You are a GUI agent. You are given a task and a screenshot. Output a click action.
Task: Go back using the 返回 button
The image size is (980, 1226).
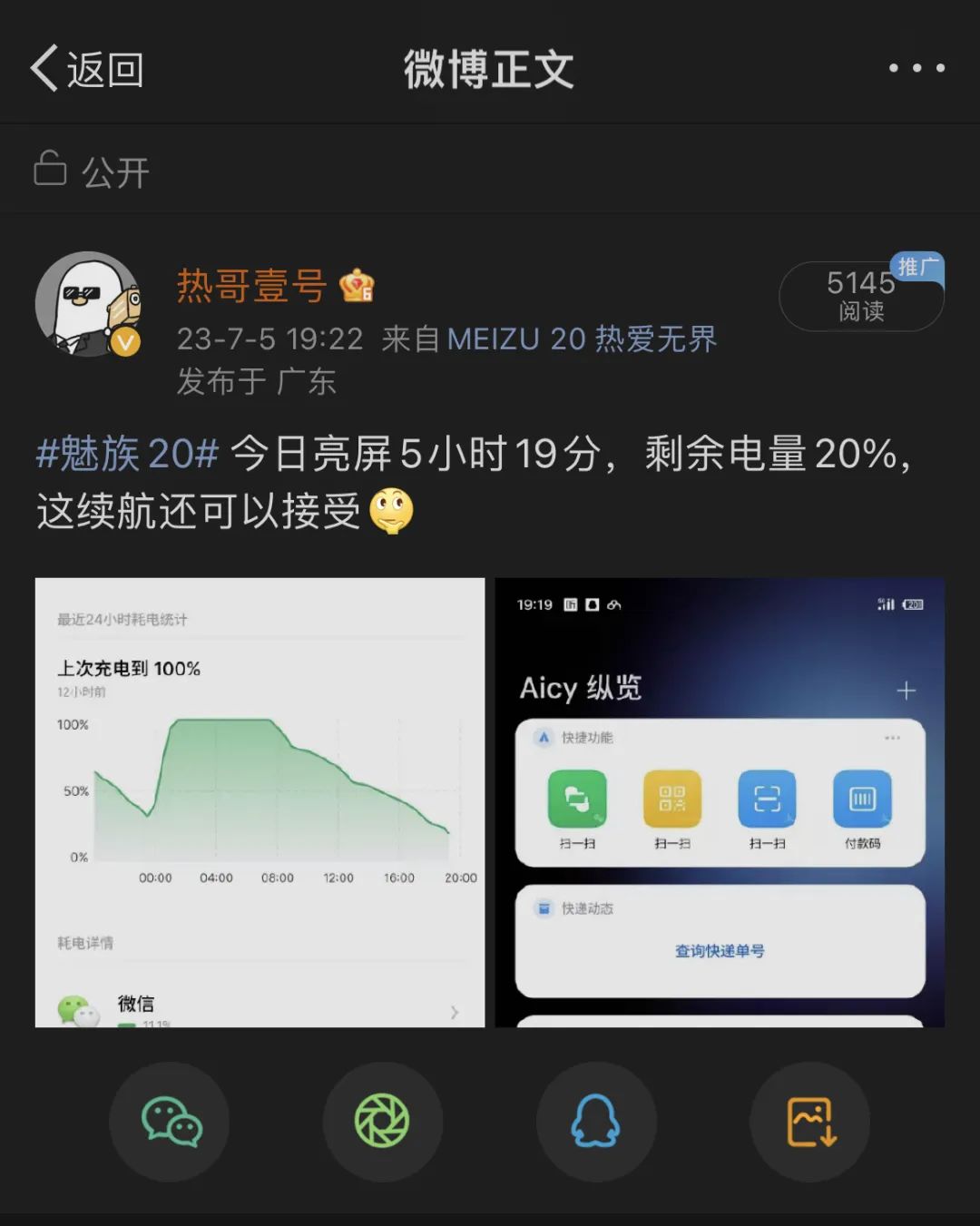click(x=87, y=68)
